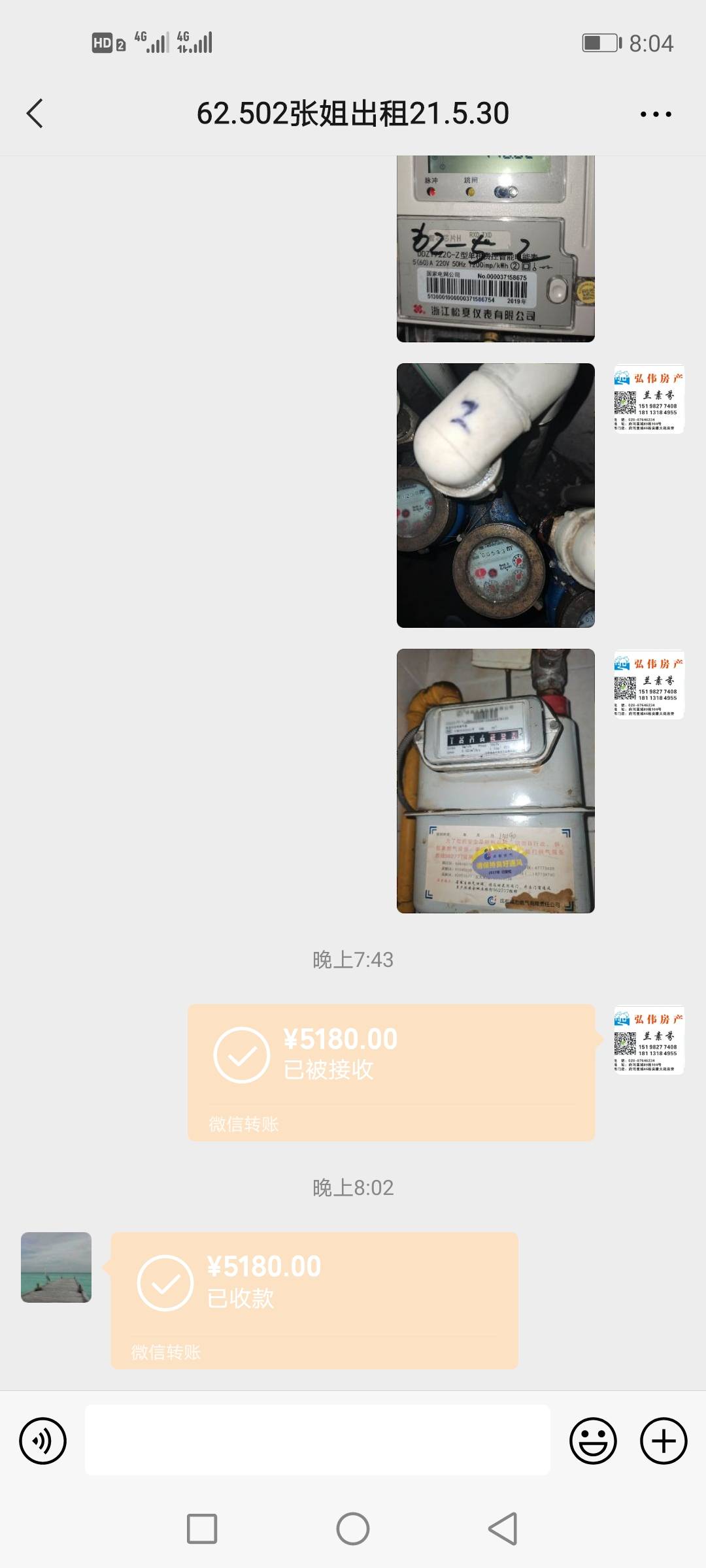
Task: Open the plus attachment menu
Action: (x=664, y=1441)
